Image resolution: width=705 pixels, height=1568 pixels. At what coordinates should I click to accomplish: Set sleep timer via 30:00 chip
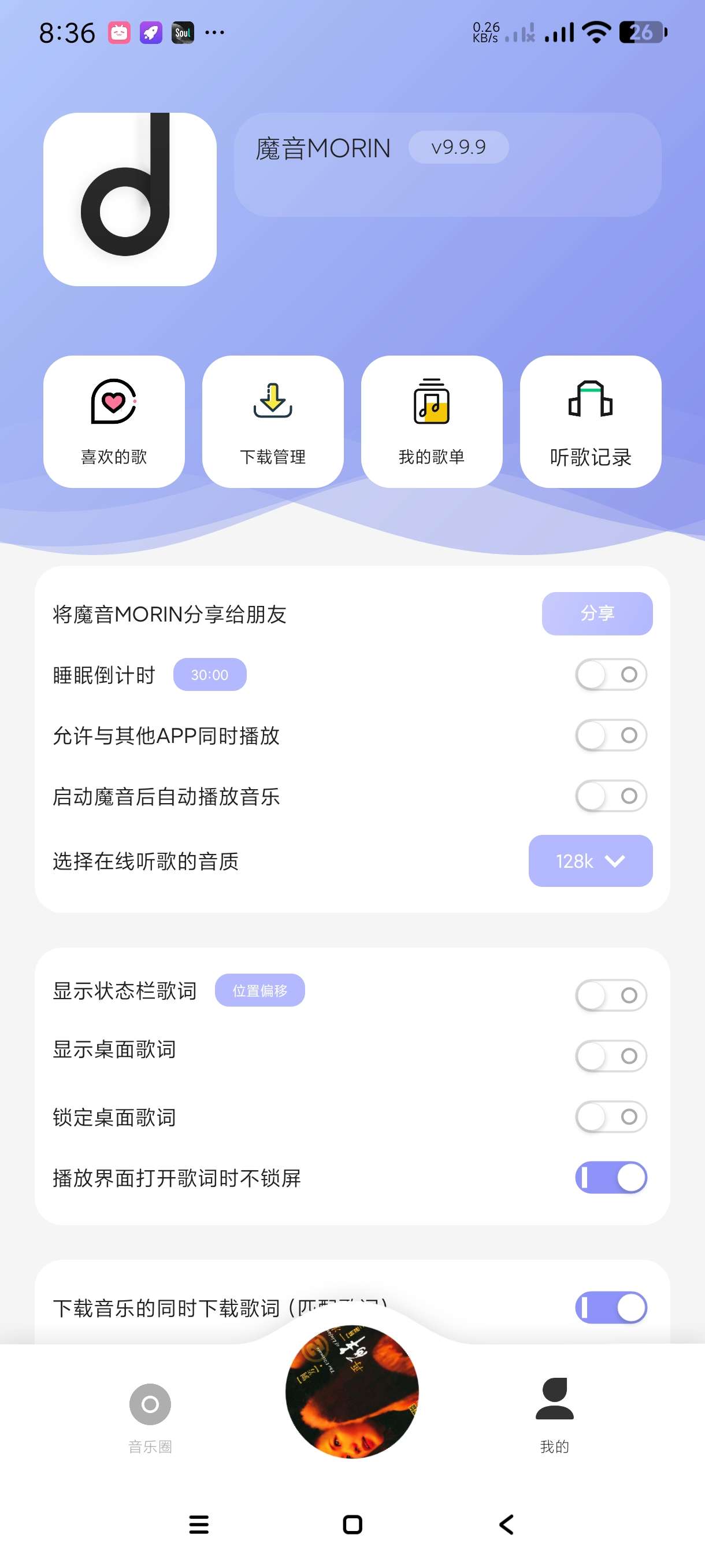[209, 674]
